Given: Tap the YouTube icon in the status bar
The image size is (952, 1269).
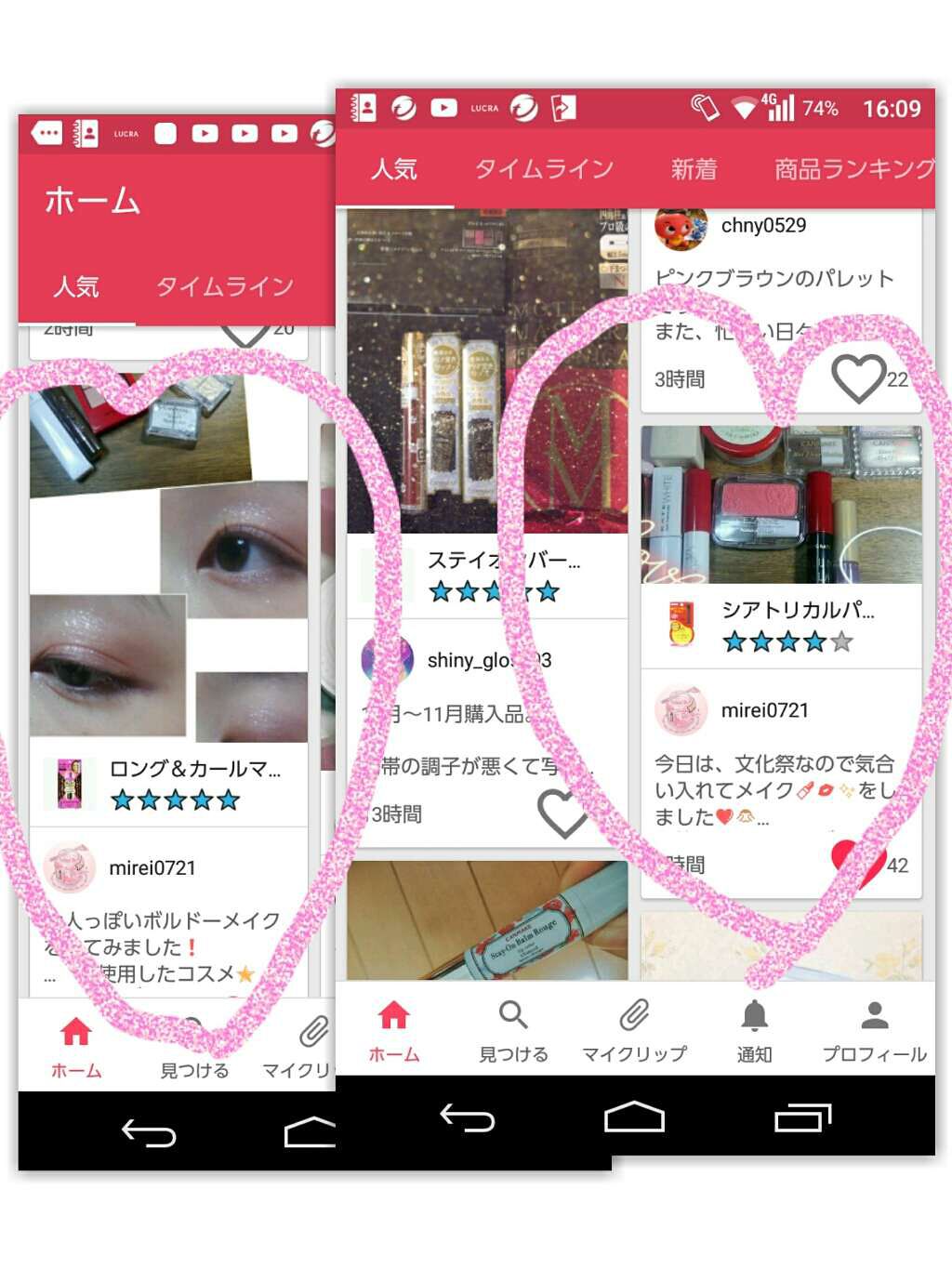Looking at the screenshot, I should [x=443, y=107].
